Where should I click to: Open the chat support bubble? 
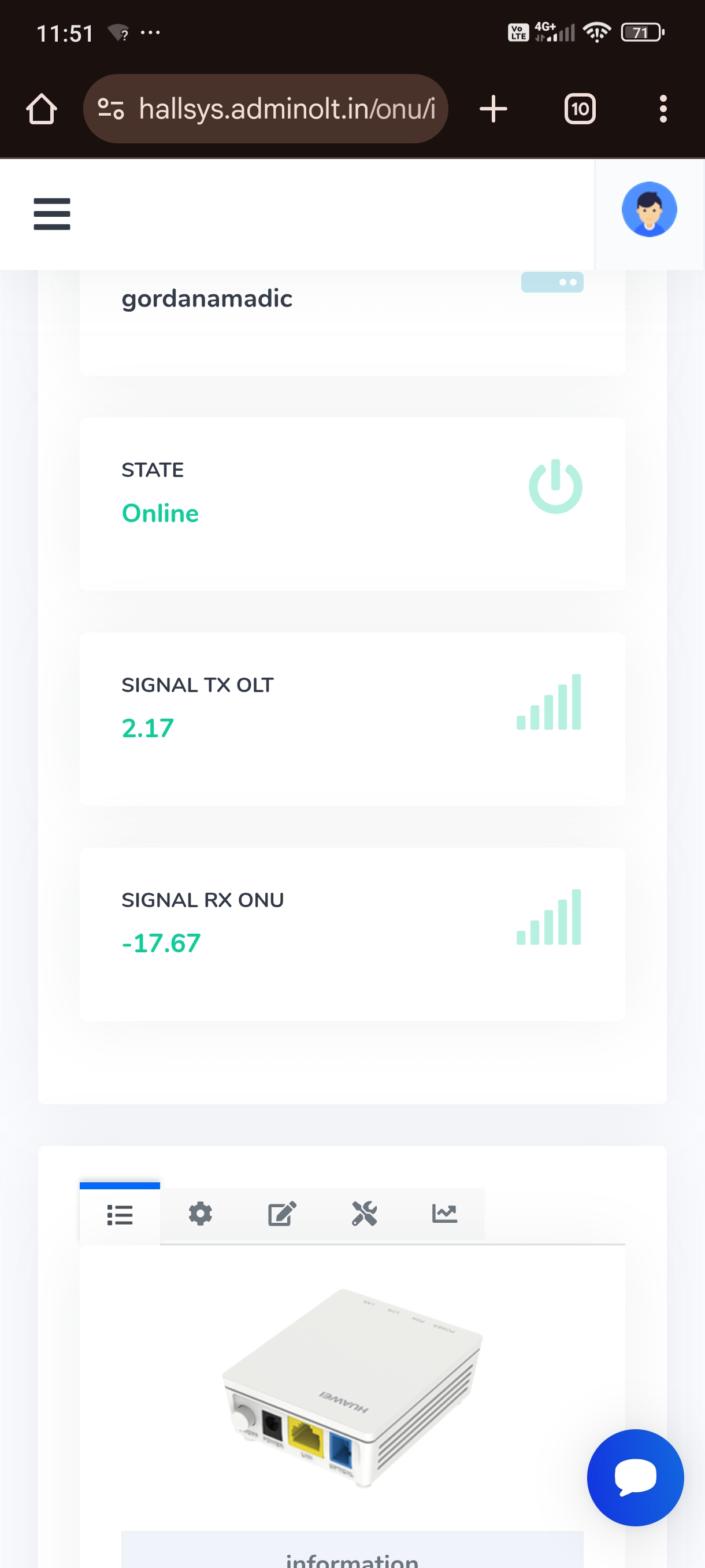[x=635, y=1477]
